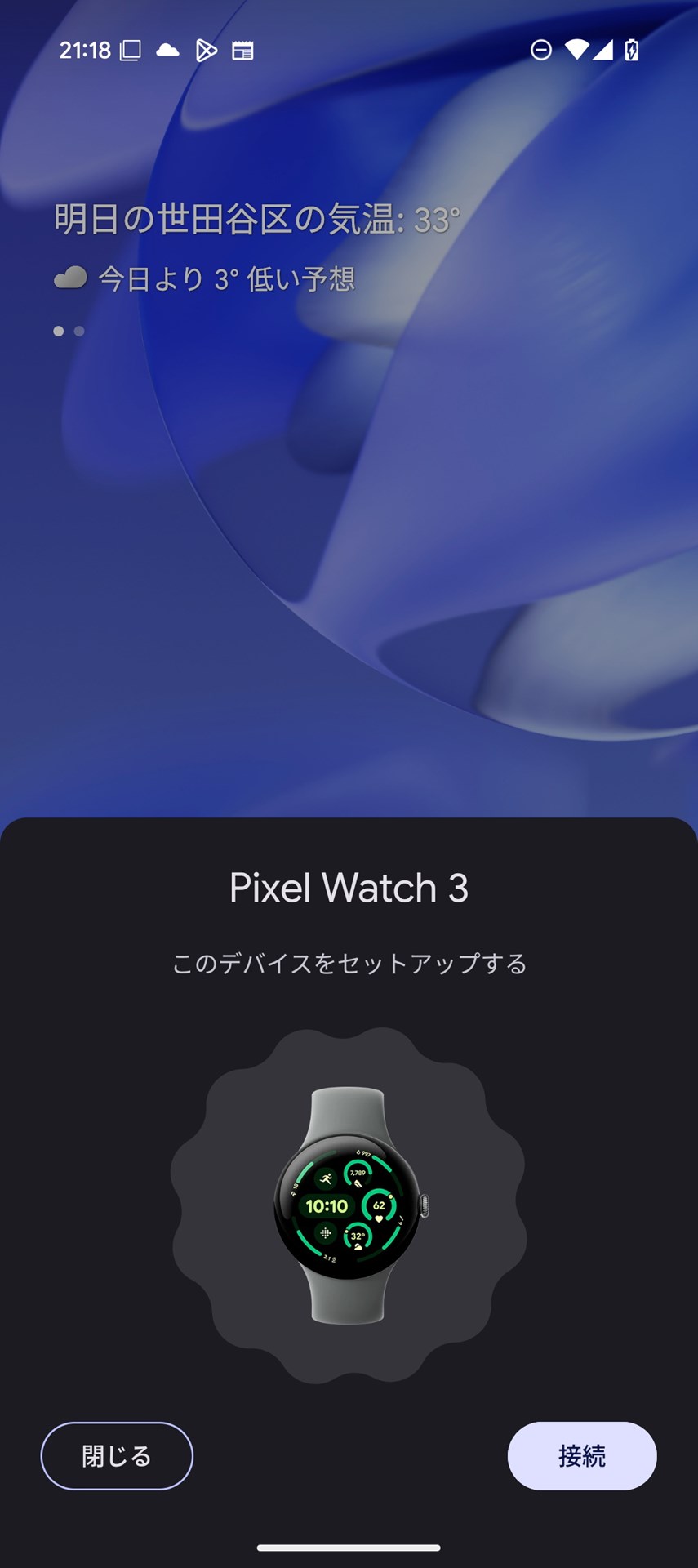Select the second page indicator dot
698x1568 pixels.
(x=78, y=331)
